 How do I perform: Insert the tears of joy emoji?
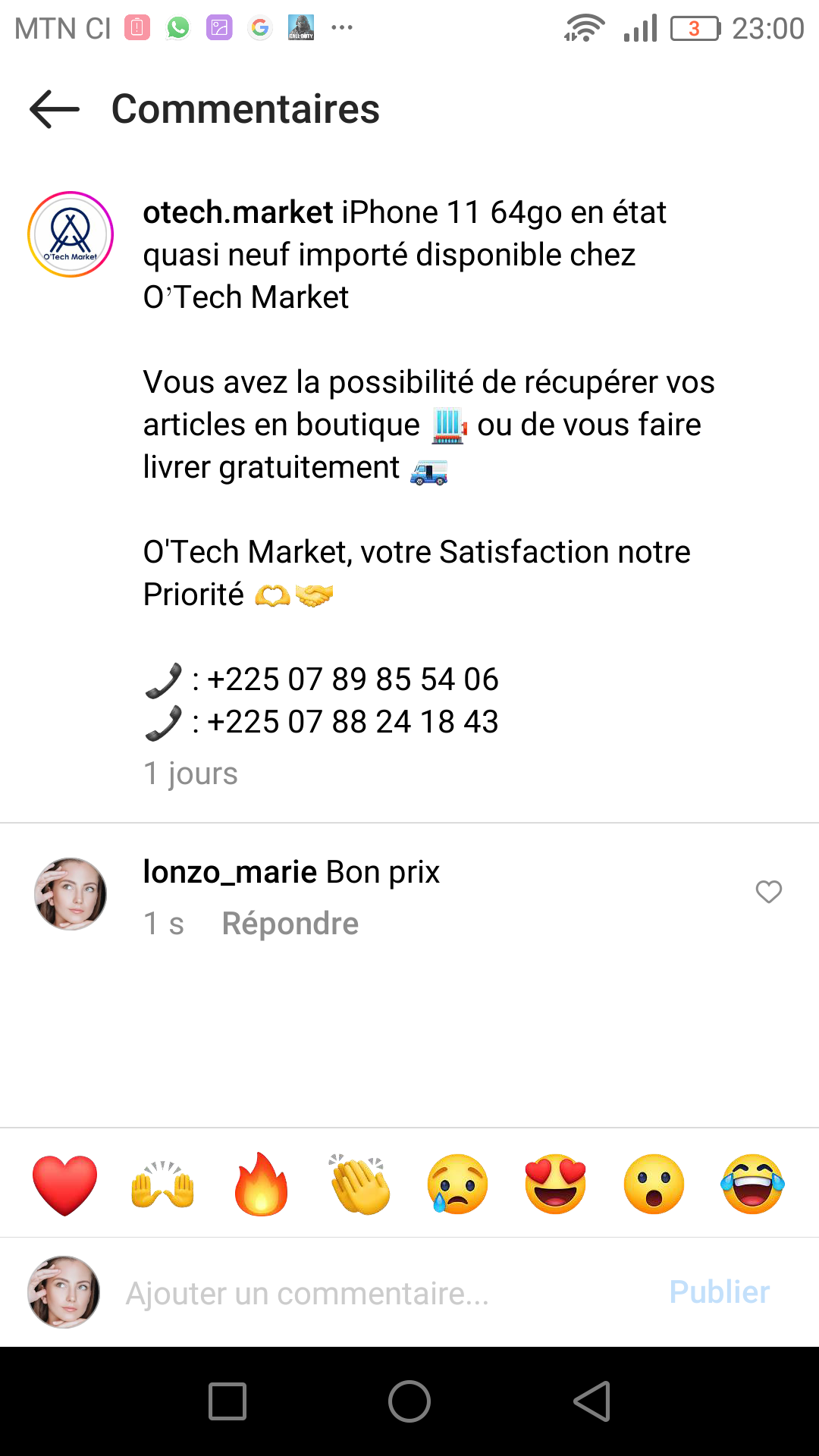click(x=752, y=1185)
